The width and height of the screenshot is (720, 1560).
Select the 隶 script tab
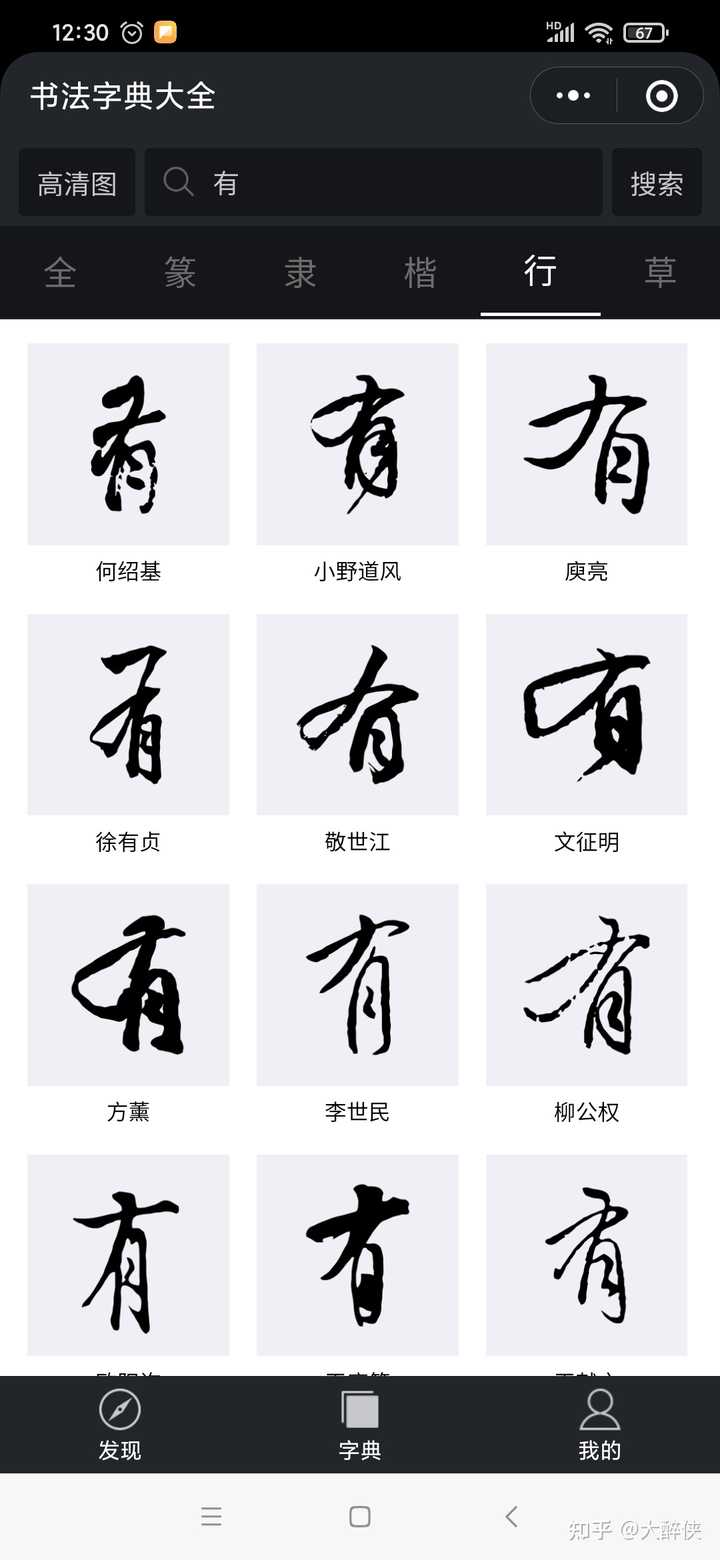(x=300, y=272)
